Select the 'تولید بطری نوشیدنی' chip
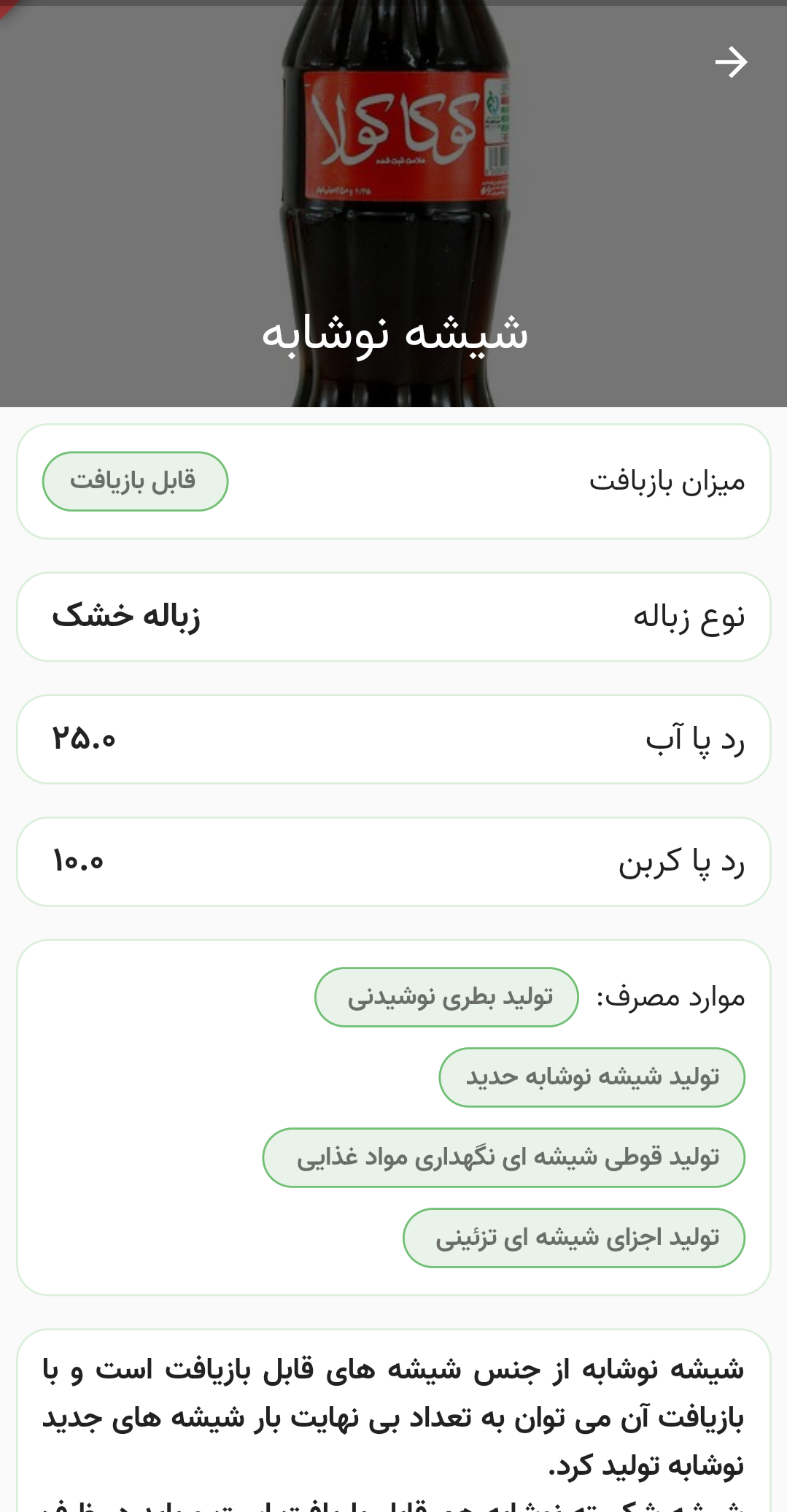 tap(446, 997)
